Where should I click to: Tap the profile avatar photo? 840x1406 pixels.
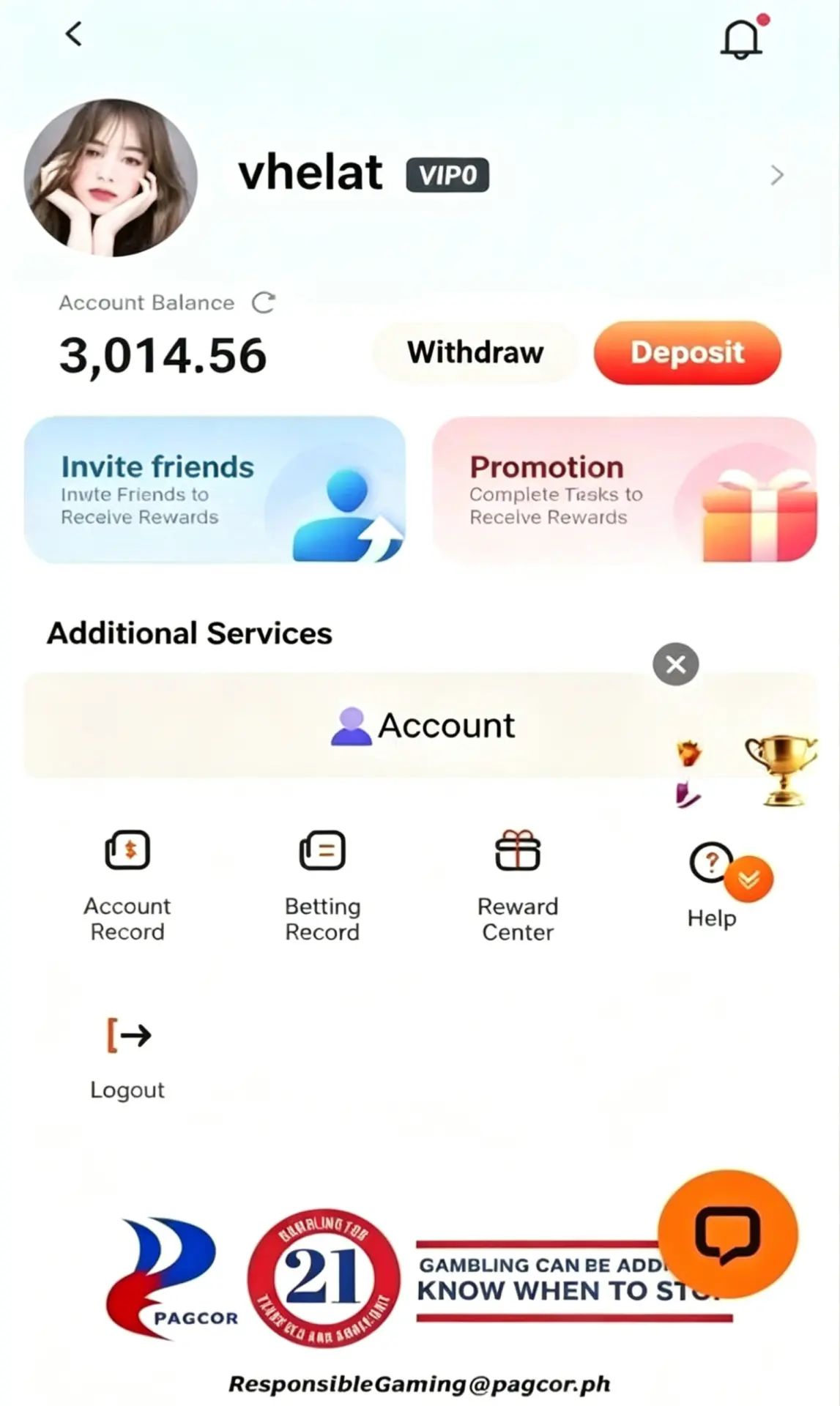point(111,178)
